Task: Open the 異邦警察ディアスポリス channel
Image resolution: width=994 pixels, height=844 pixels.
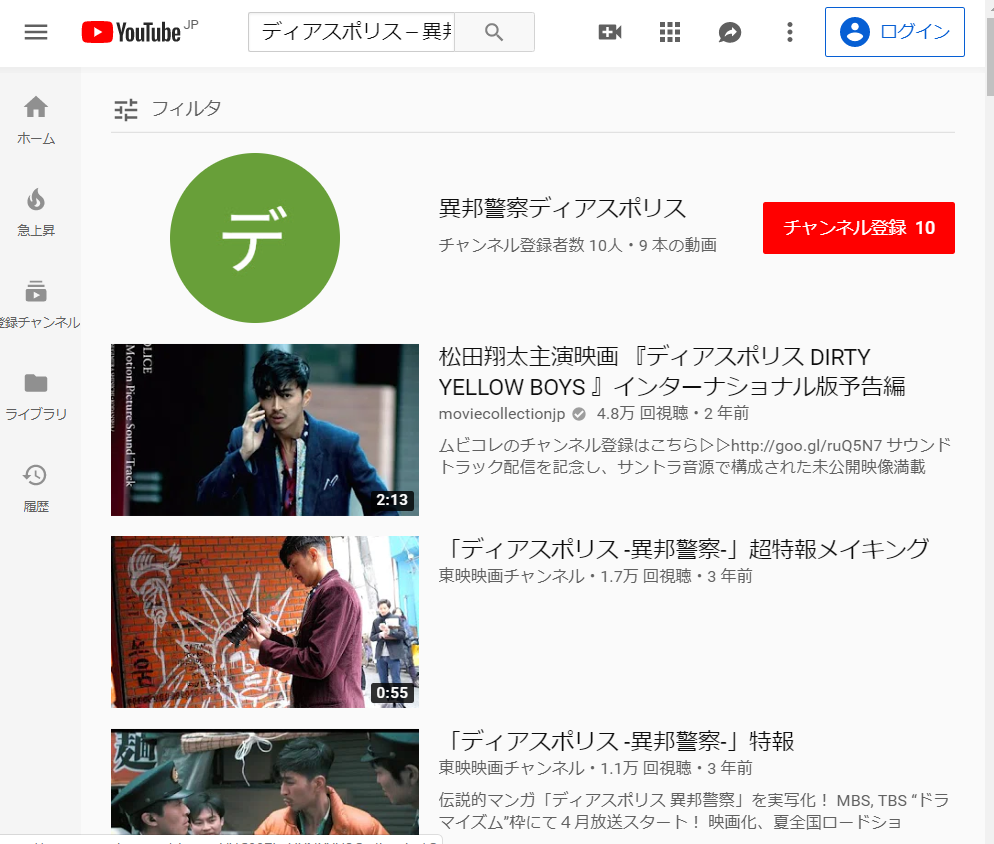Action: pos(562,209)
